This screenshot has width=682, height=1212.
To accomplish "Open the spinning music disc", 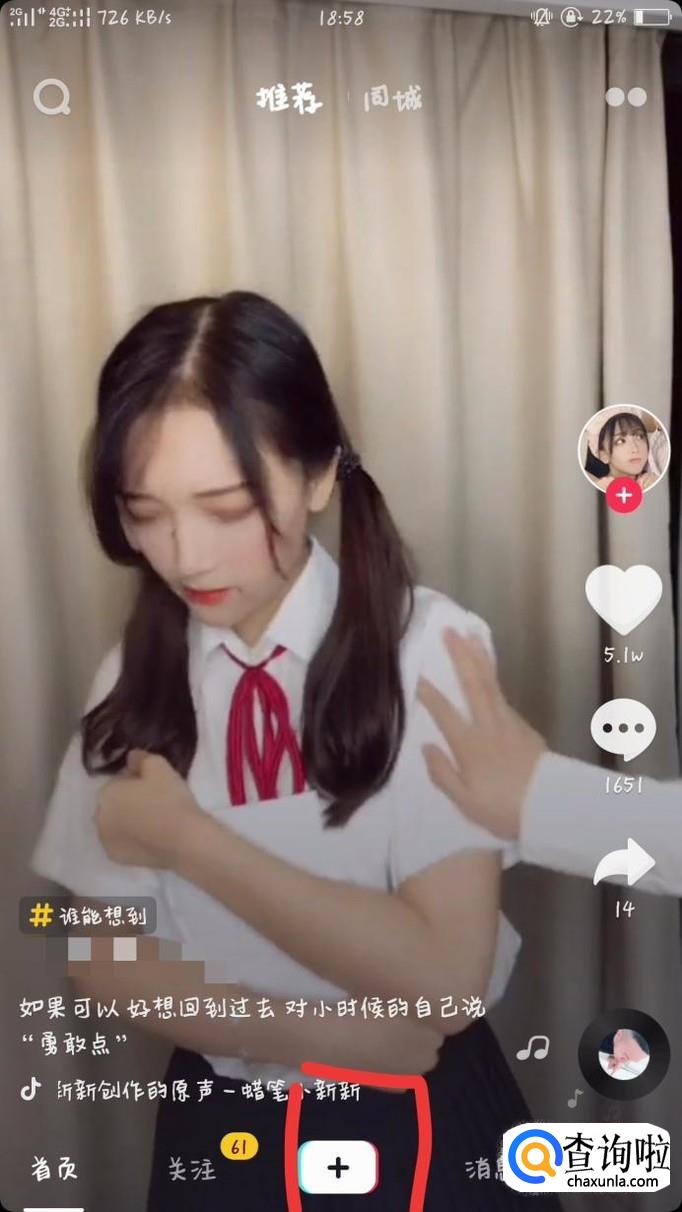I will (624, 1055).
